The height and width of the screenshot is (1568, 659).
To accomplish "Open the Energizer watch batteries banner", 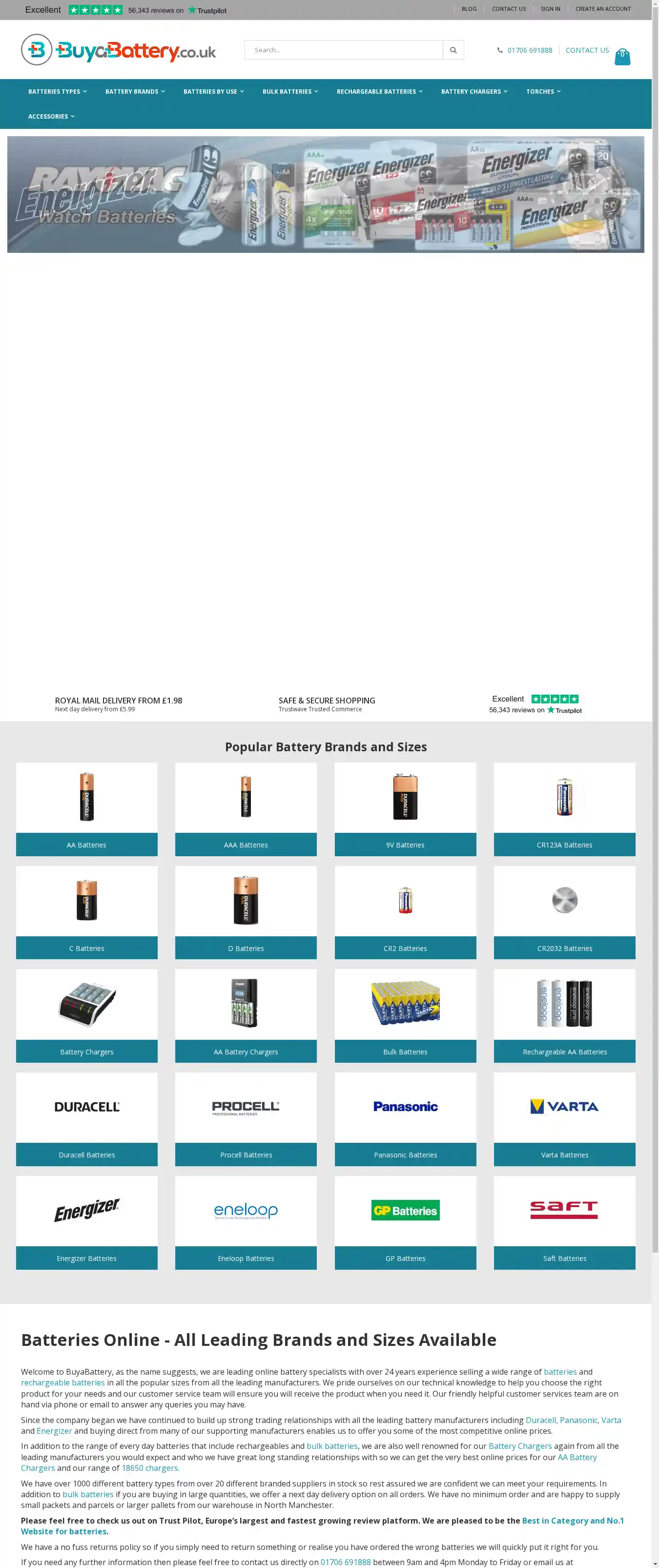I will pyautogui.click(x=325, y=194).
